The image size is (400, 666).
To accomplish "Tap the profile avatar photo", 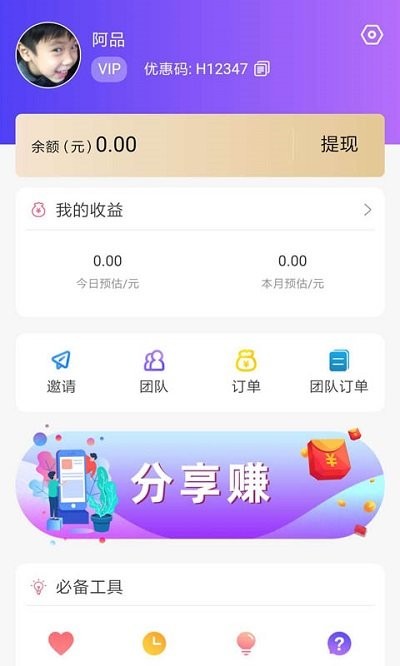I will (48, 55).
